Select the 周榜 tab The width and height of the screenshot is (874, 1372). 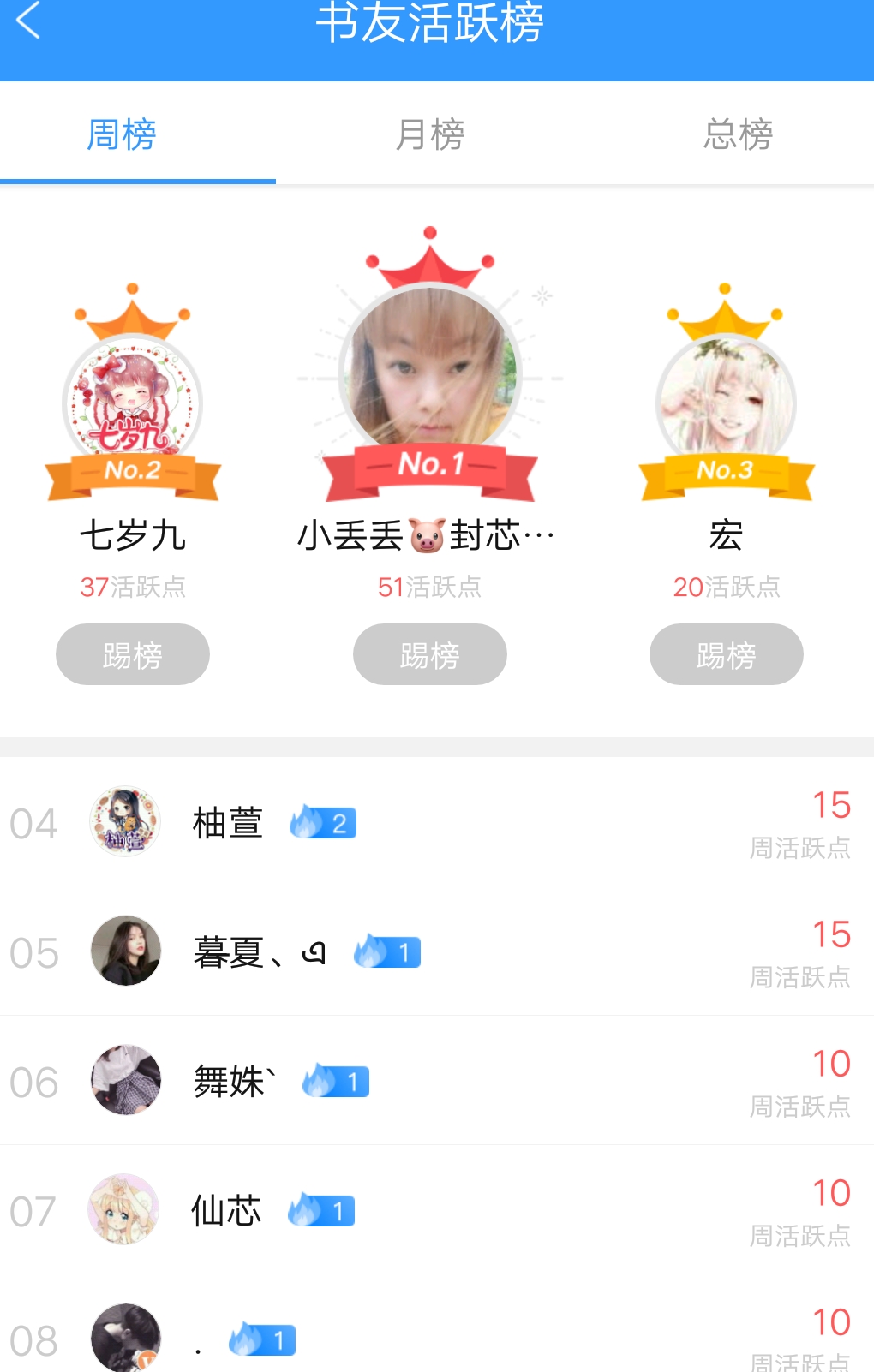pyautogui.click(x=122, y=134)
